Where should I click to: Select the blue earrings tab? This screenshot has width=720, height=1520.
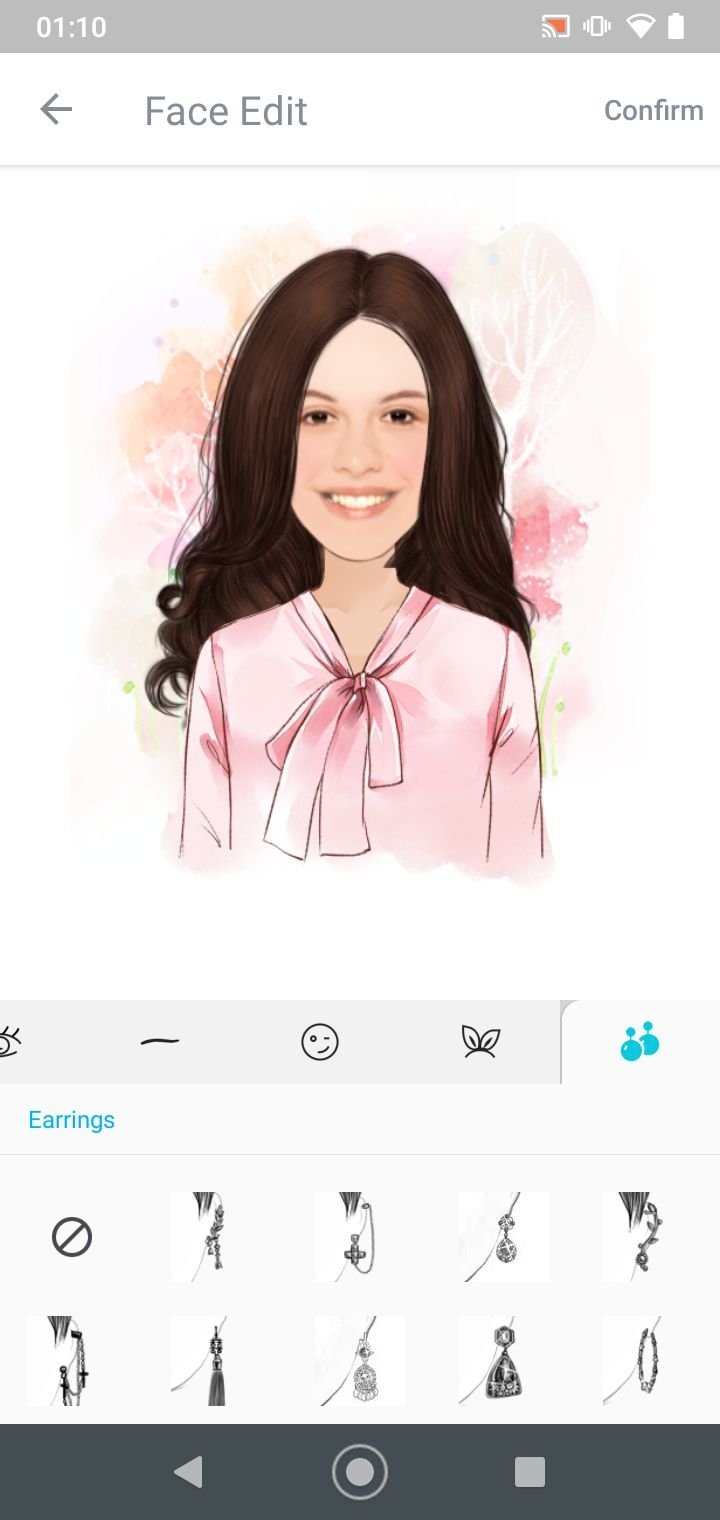(x=640, y=1042)
